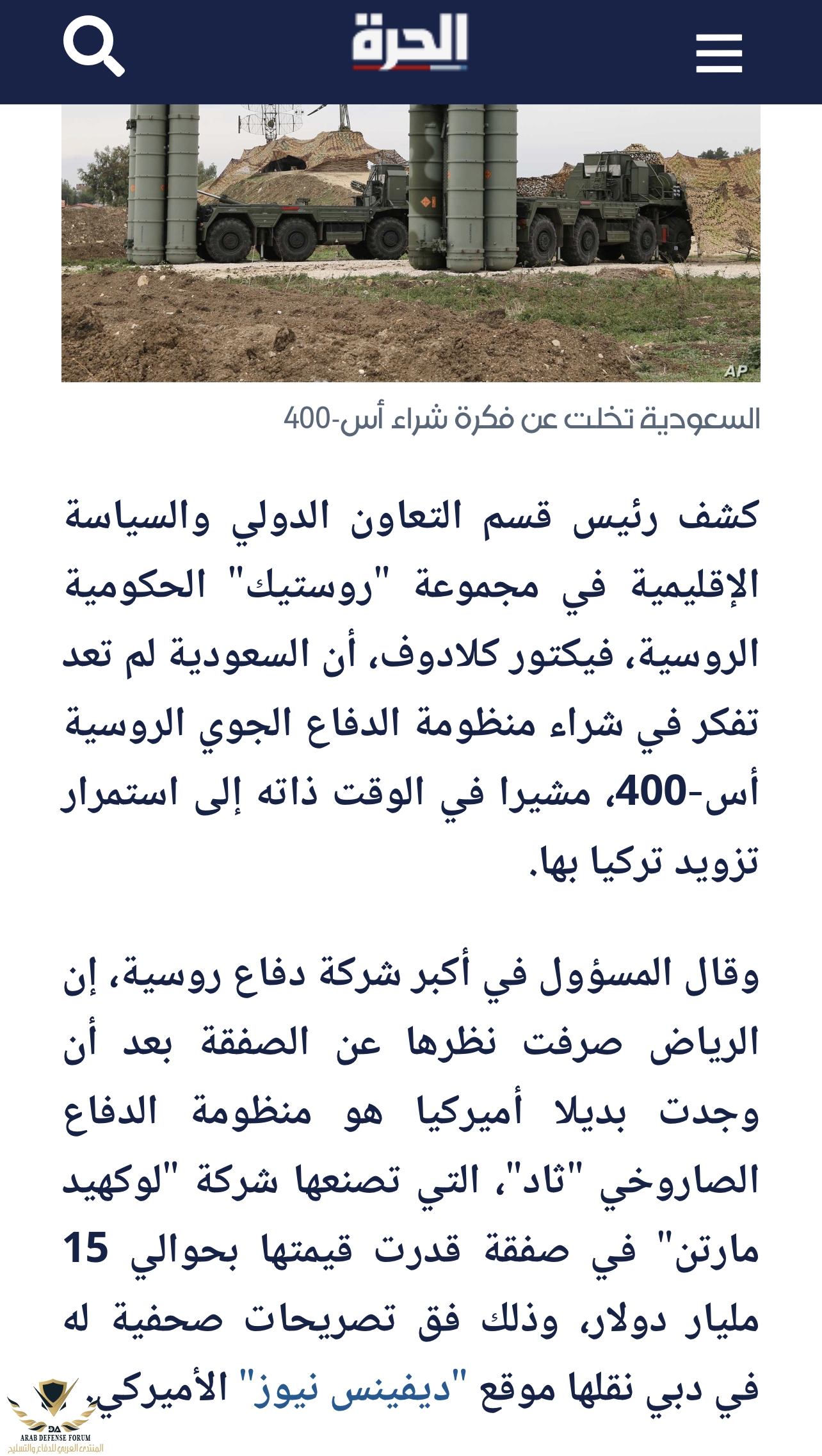The image size is (822, 1456).
Task: Go to the Alhurra home page logo
Action: click(x=410, y=42)
